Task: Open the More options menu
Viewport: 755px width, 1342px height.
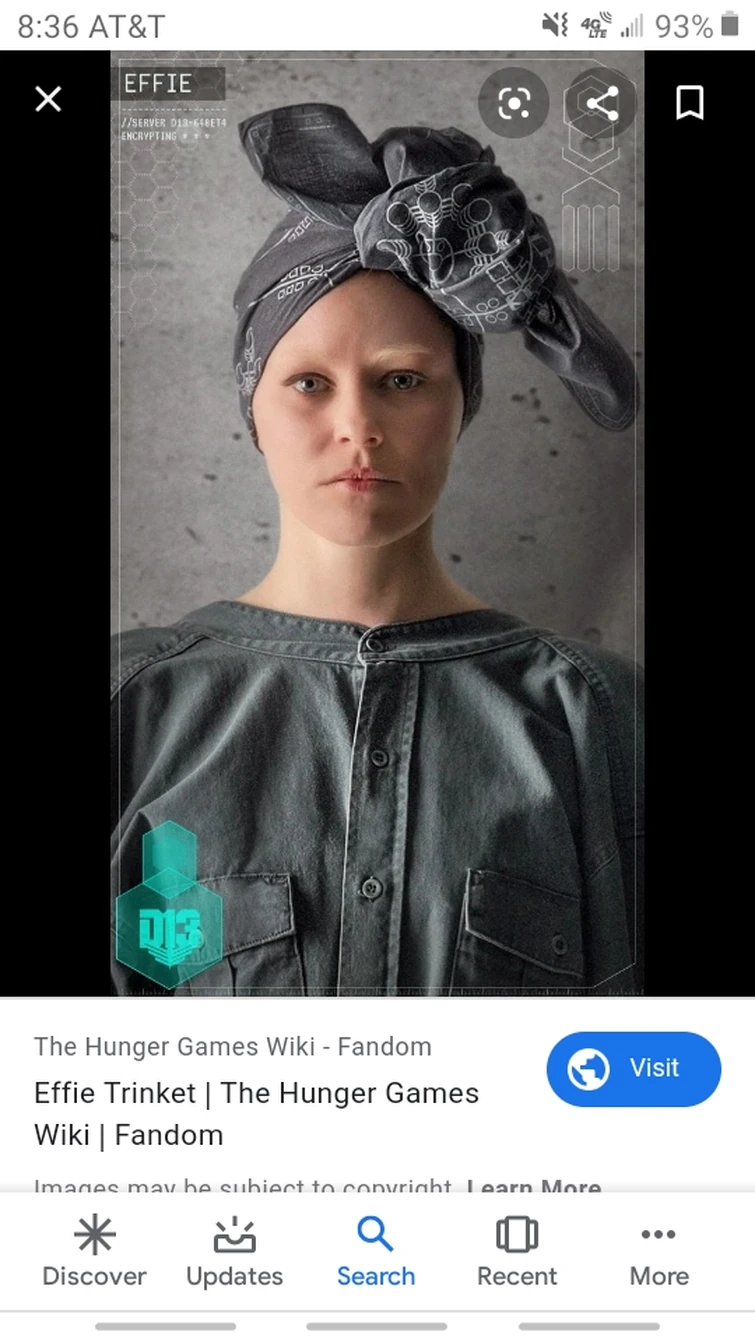Action: click(x=658, y=1250)
